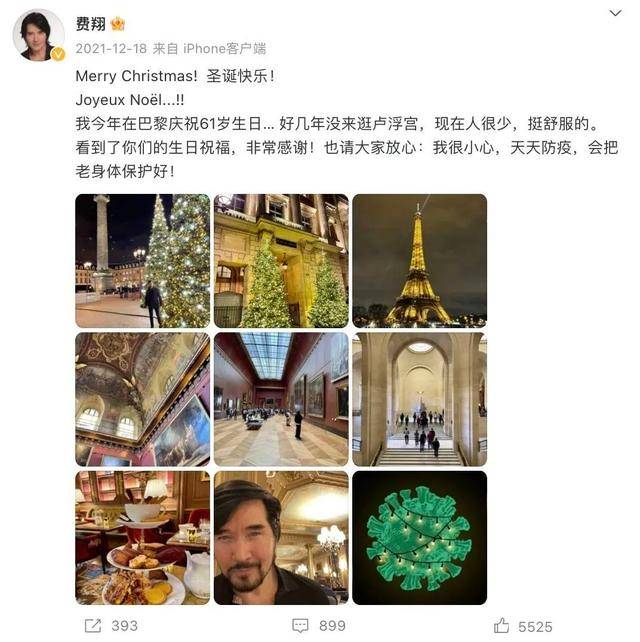View the museum gallery hall photo
The image size is (640, 642).
281,399
